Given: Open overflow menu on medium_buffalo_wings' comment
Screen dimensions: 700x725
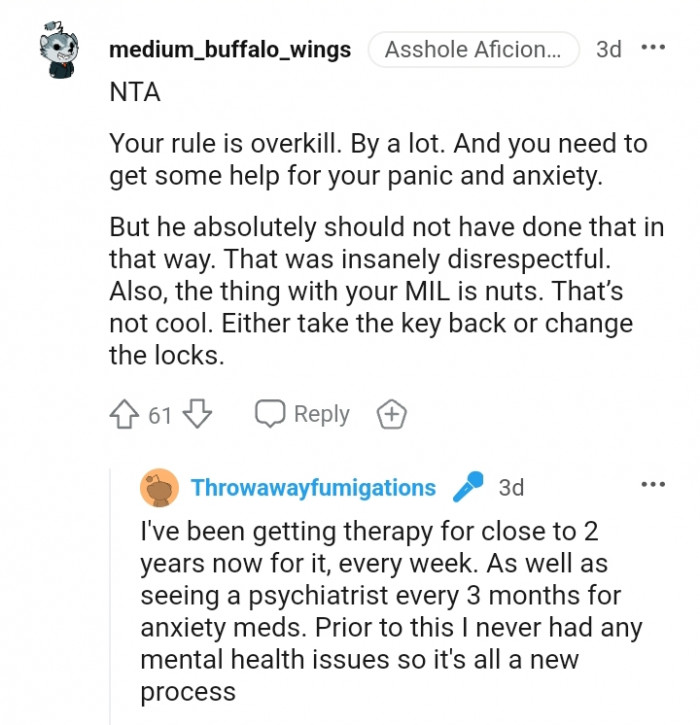Looking at the screenshot, I should pos(652,48).
